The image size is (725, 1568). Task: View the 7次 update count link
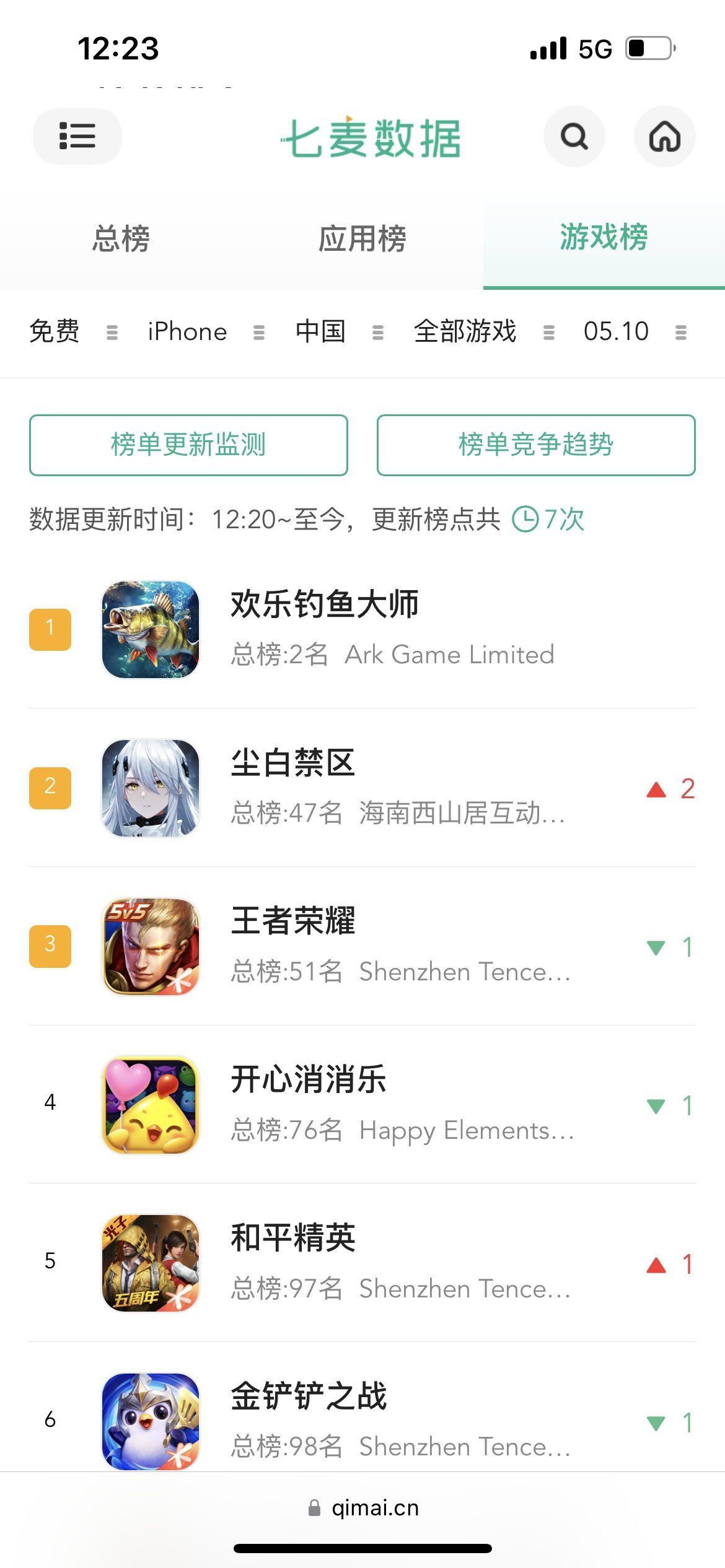point(549,519)
